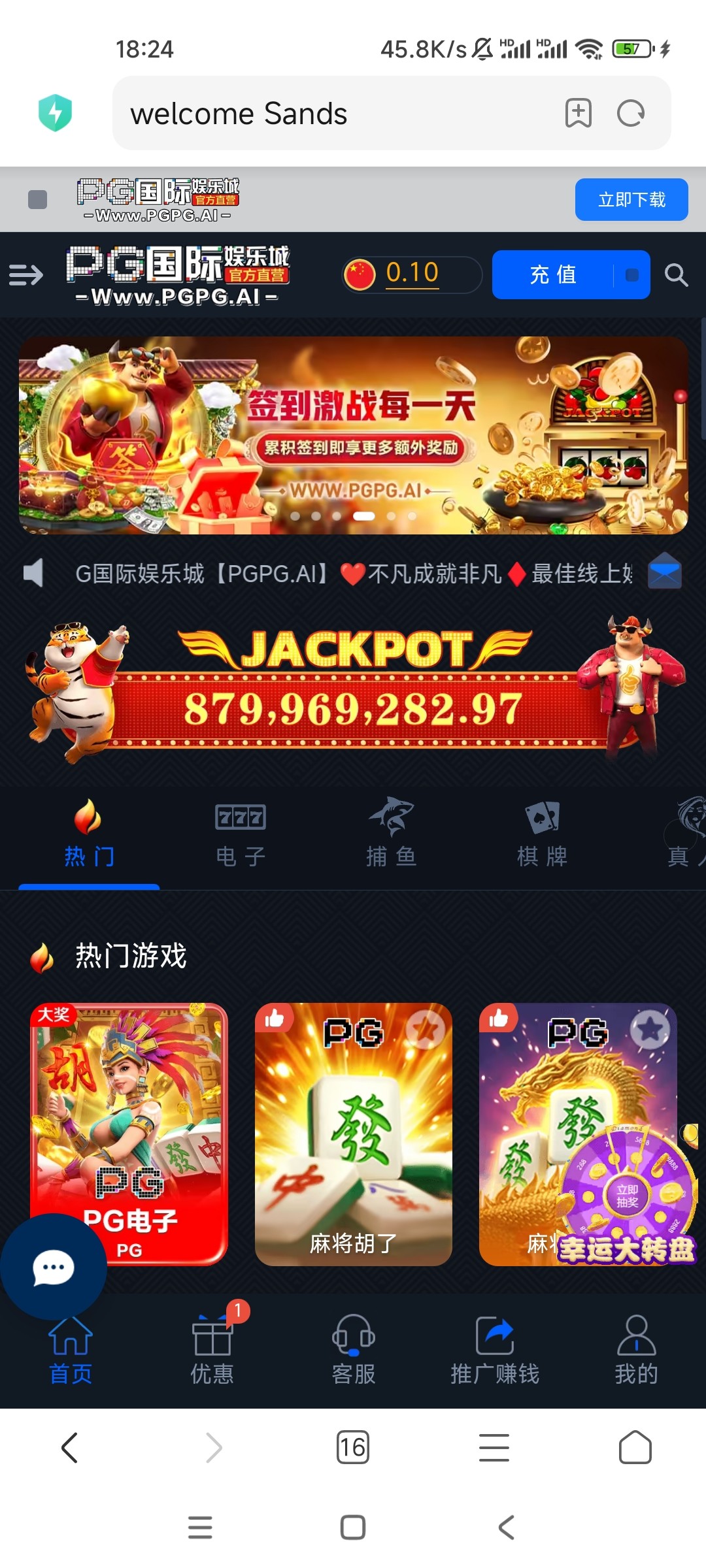Image resolution: width=706 pixels, height=1568 pixels.
Task: Tick the checkbox in the download banner
Action: pos(36,199)
